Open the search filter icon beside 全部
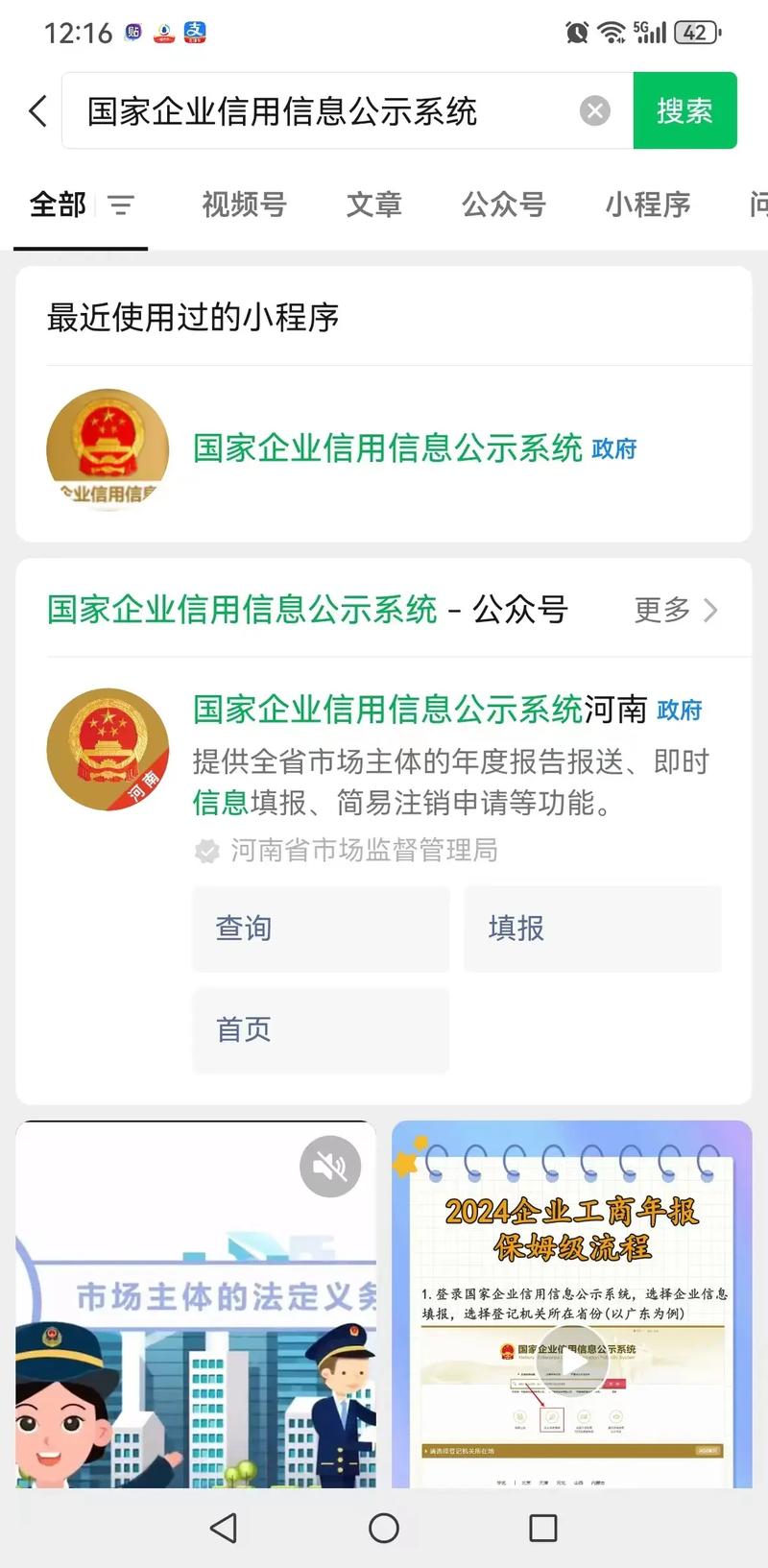Screen dimensions: 768x1568 point(122,205)
